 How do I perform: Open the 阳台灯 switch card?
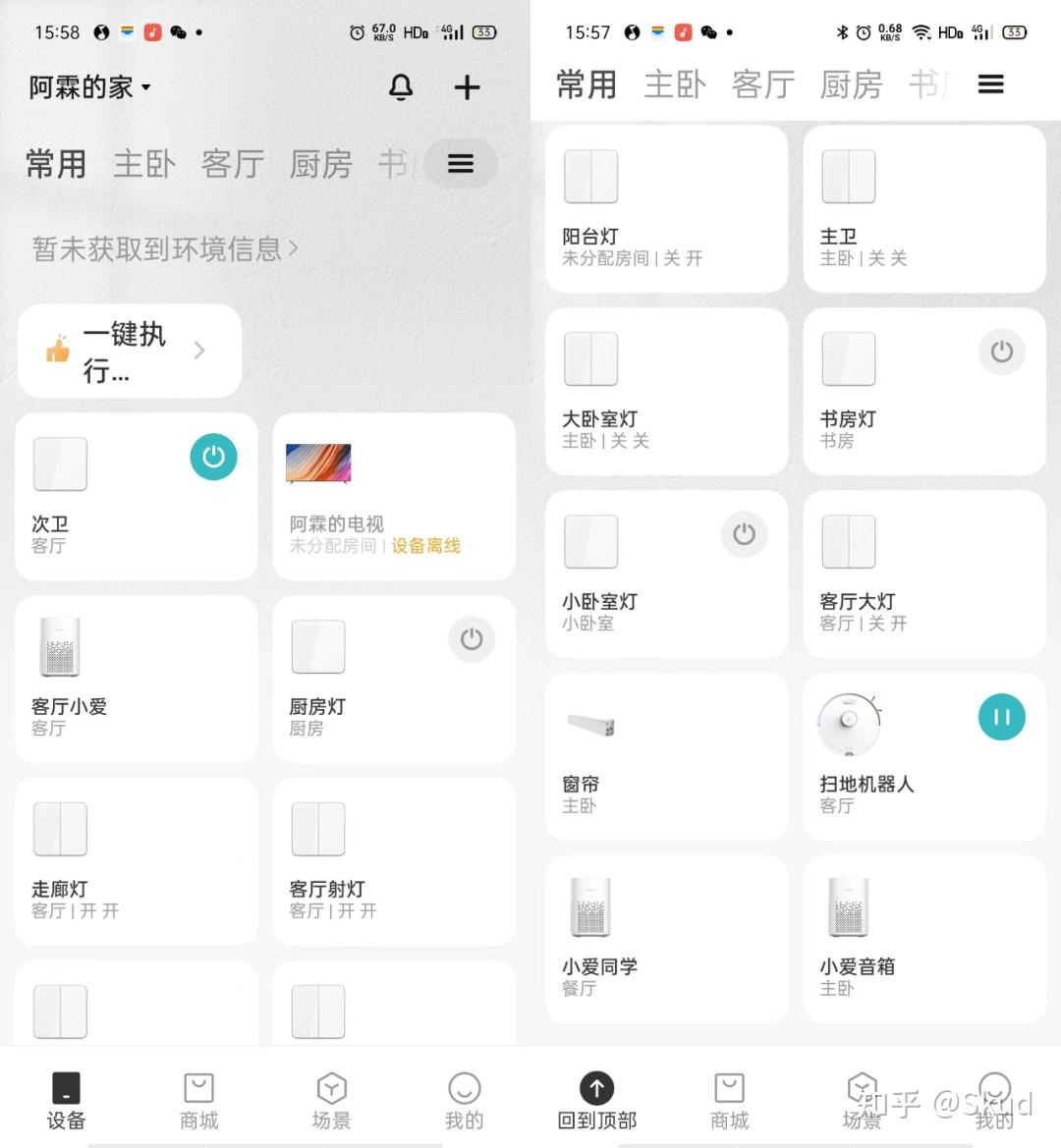tap(666, 208)
